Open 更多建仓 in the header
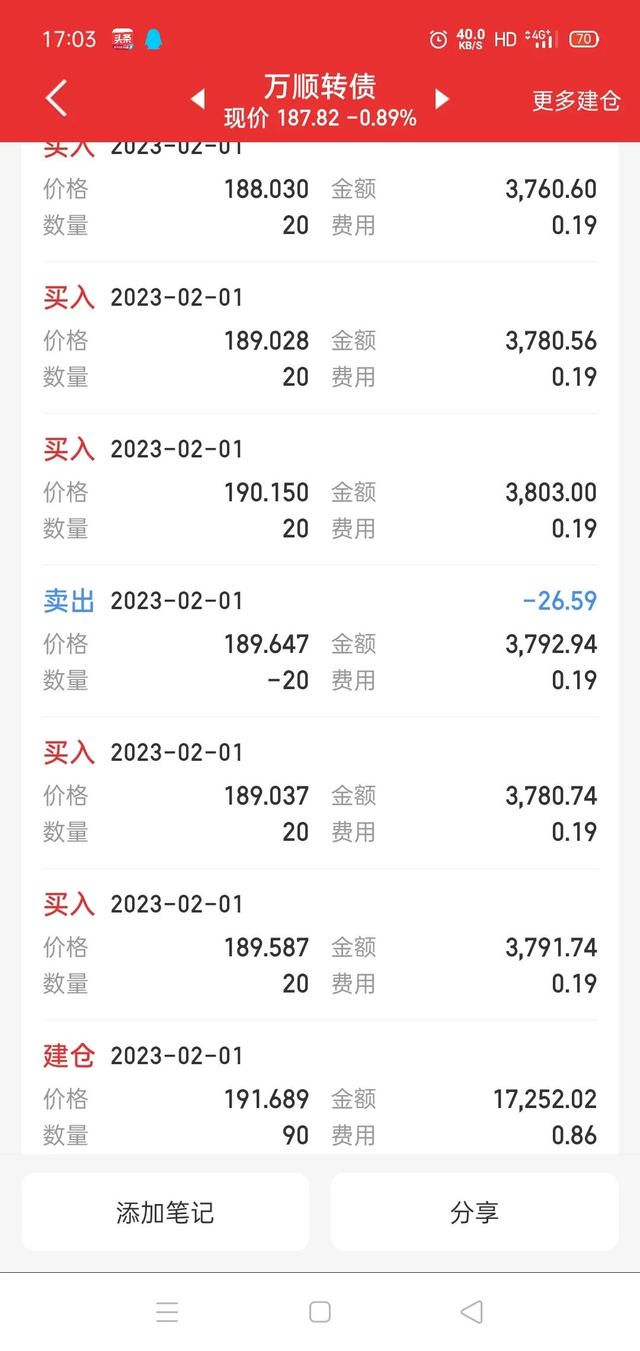Screen dimensions: 640x1351 576,100
